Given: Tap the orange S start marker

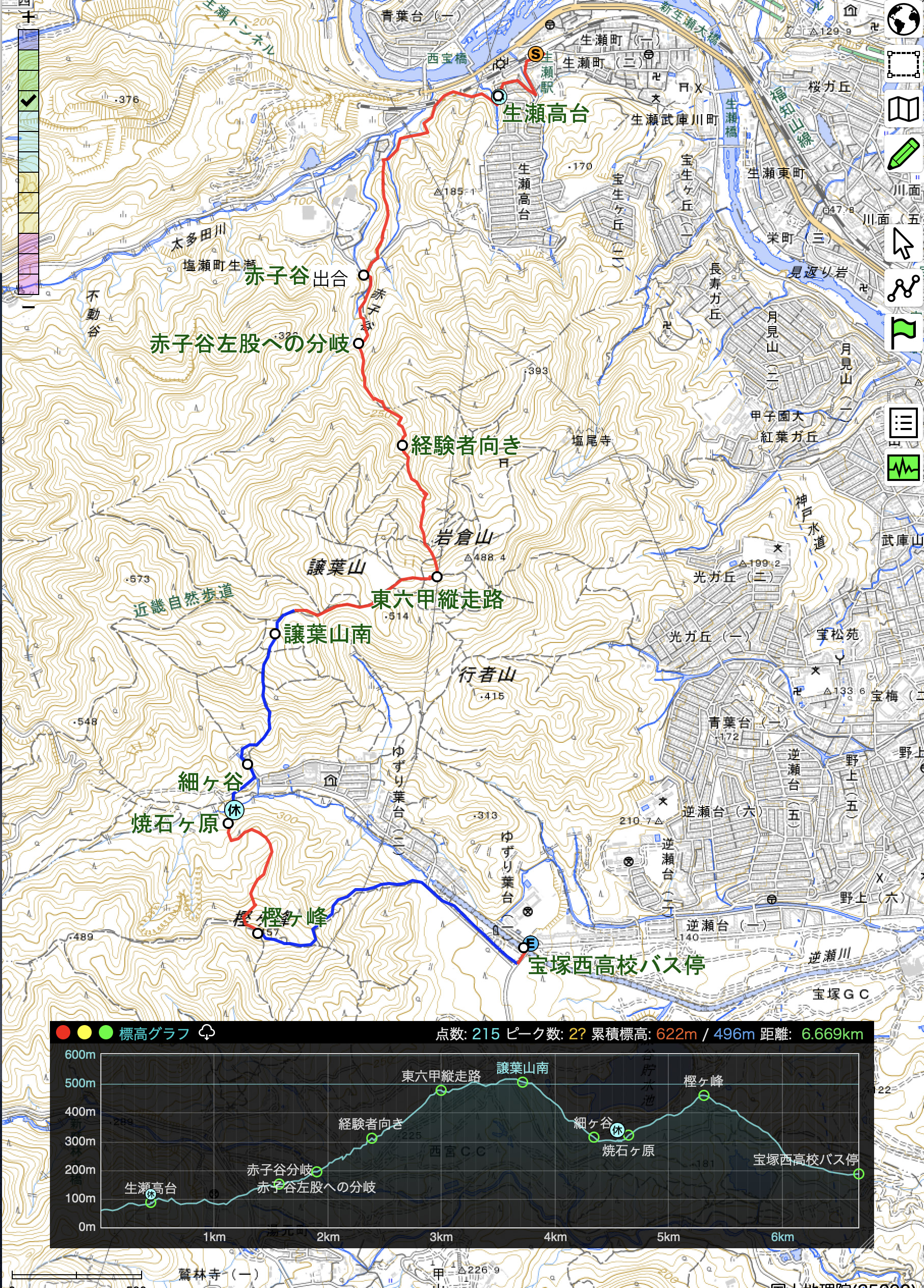Looking at the screenshot, I should pyautogui.click(x=535, y=54).
